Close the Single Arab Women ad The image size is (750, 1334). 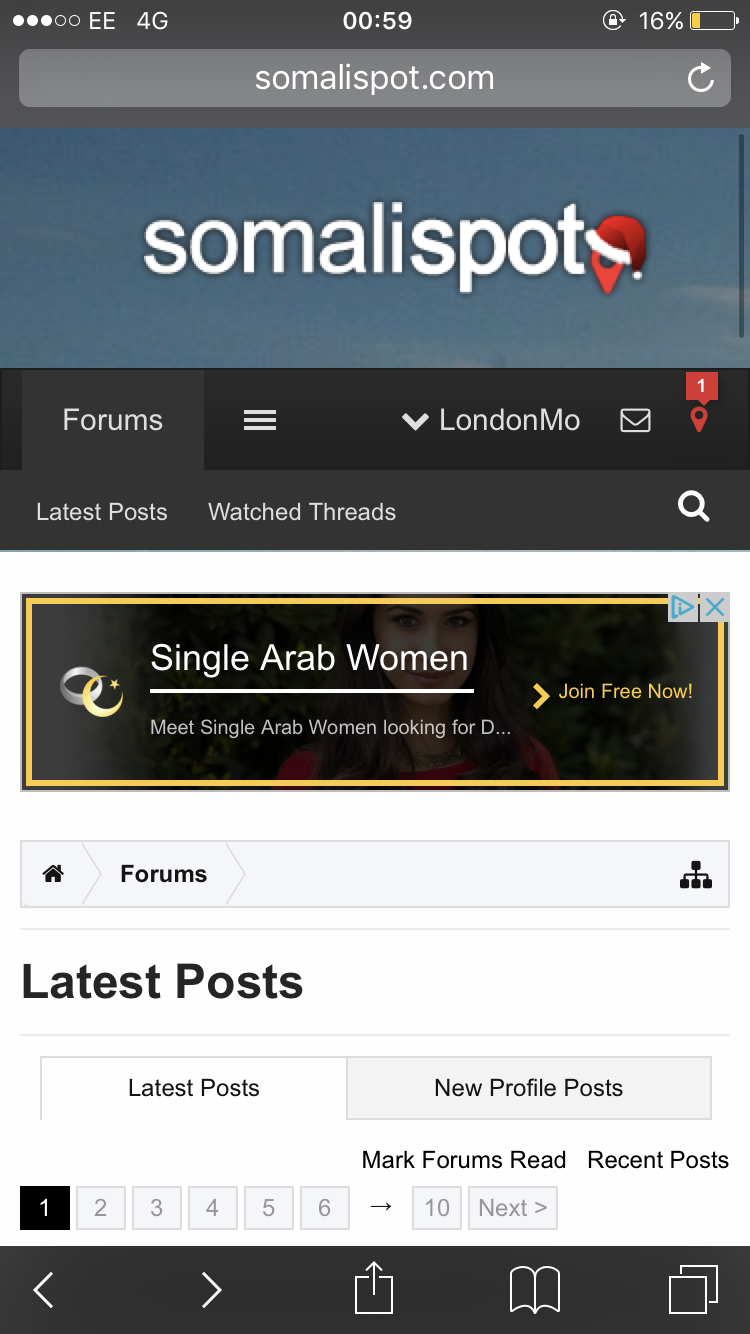click(714, 607)
